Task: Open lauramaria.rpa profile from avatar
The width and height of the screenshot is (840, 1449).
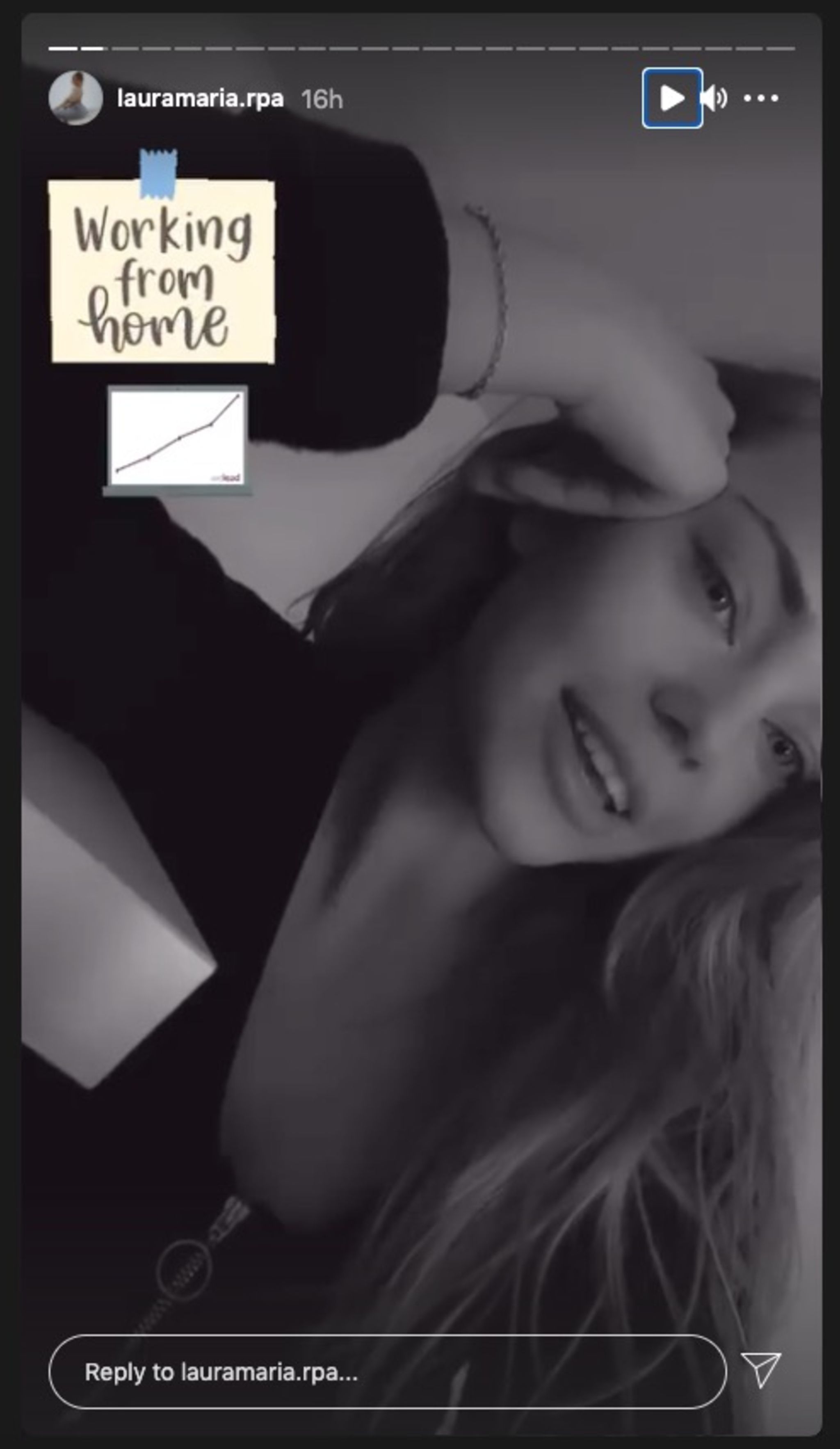Action: pyautogui.click(x=75, y=98)
